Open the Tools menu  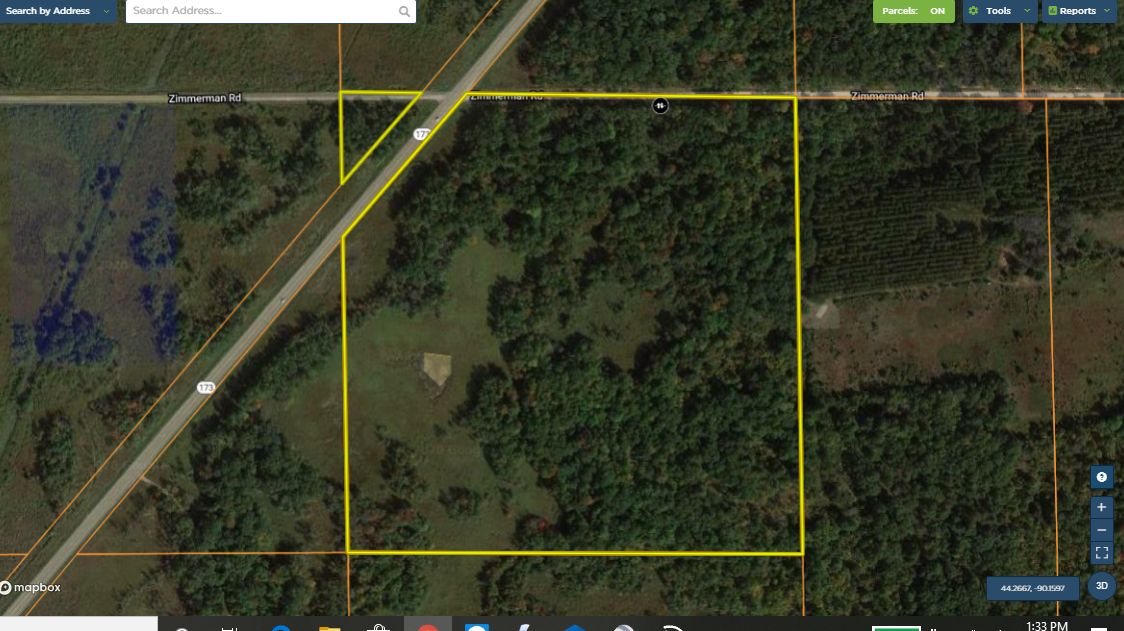(x=998, y=11)
